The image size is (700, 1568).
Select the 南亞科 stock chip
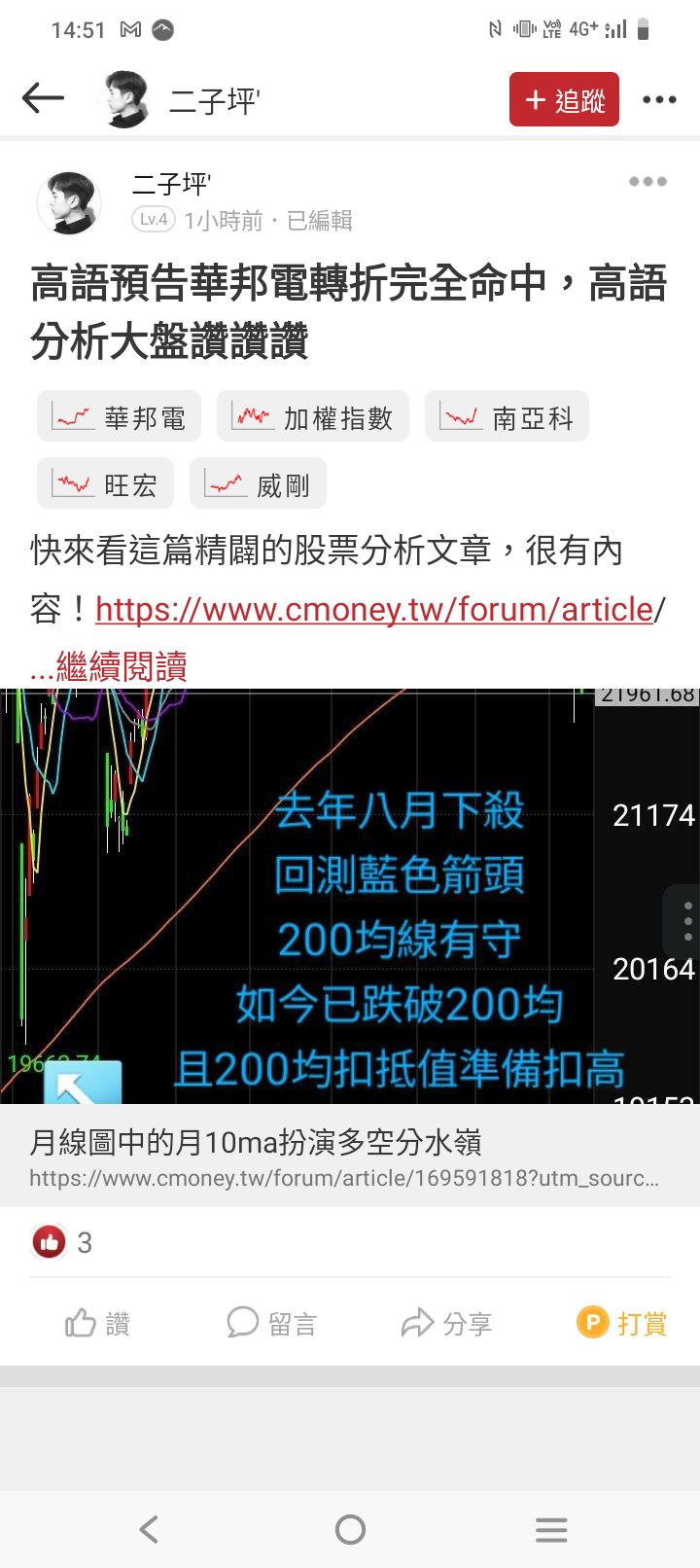click(507, 417)
